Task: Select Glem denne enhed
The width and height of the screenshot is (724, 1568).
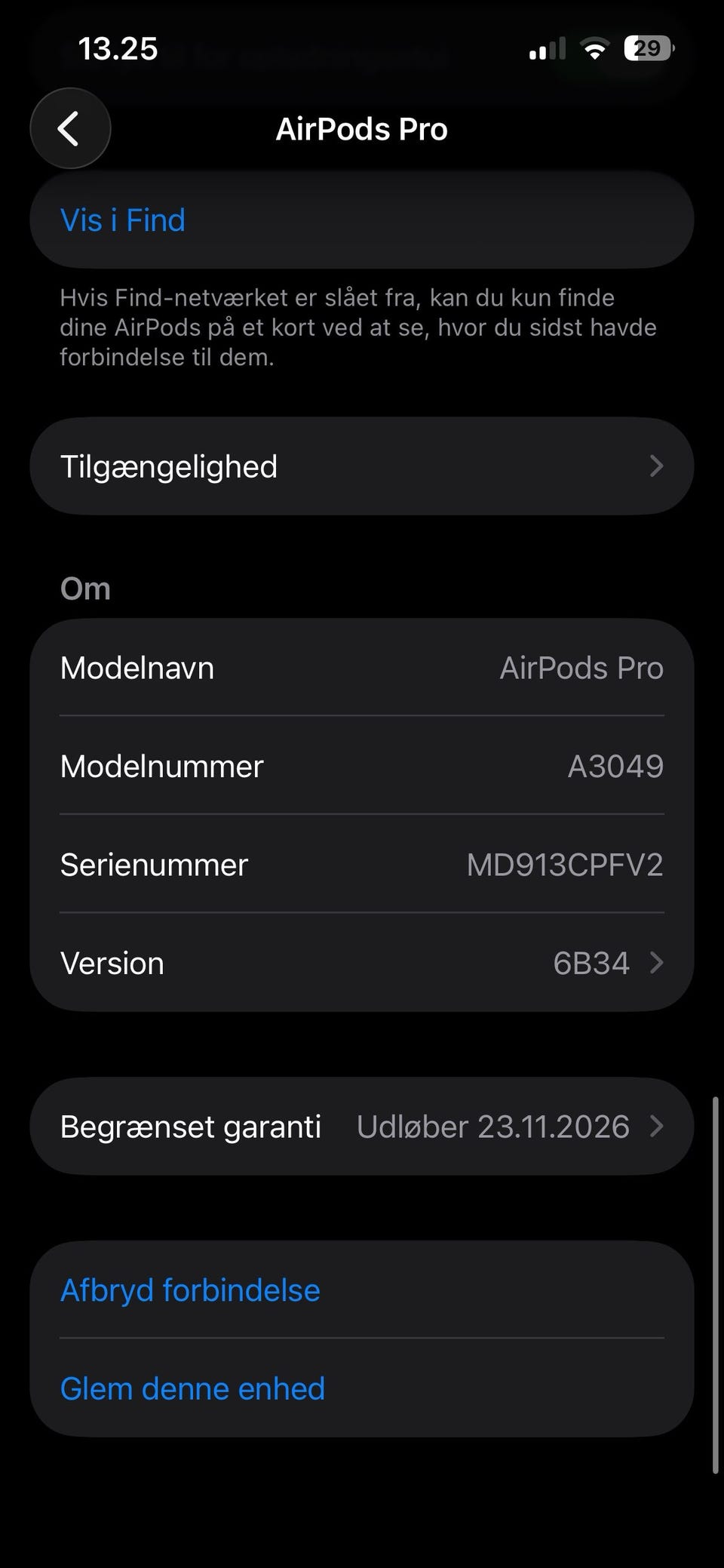Action: tap(192, 1388)
